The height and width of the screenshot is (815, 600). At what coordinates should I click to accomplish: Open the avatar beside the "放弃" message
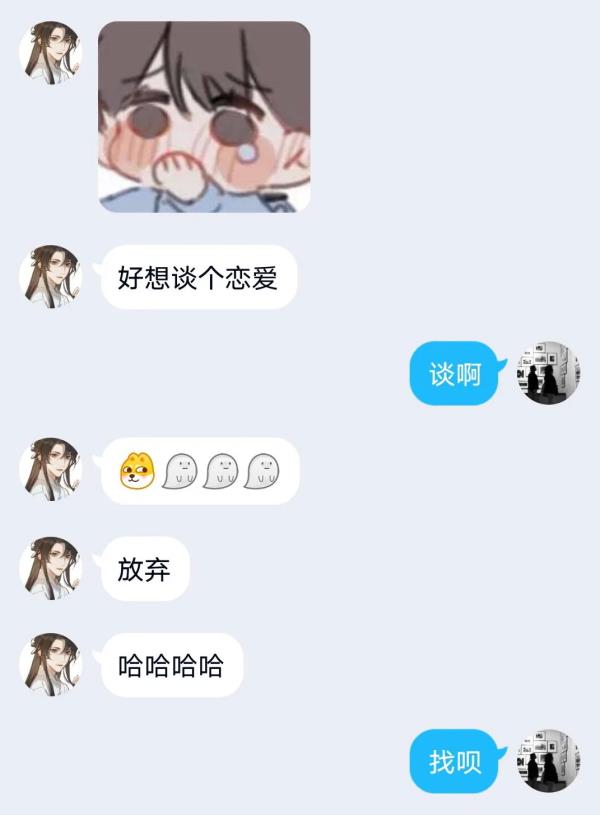(x=50, y=568)
